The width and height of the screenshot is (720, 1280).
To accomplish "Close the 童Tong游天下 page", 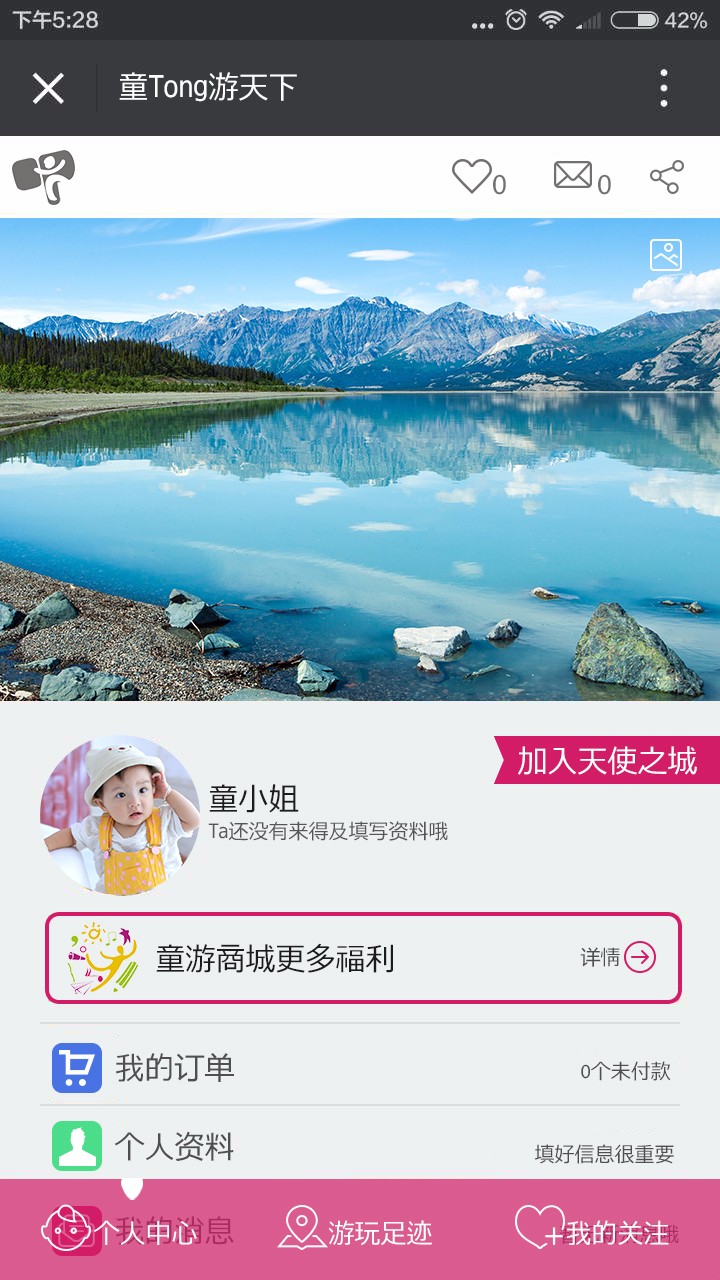I will tap(48, 88).
